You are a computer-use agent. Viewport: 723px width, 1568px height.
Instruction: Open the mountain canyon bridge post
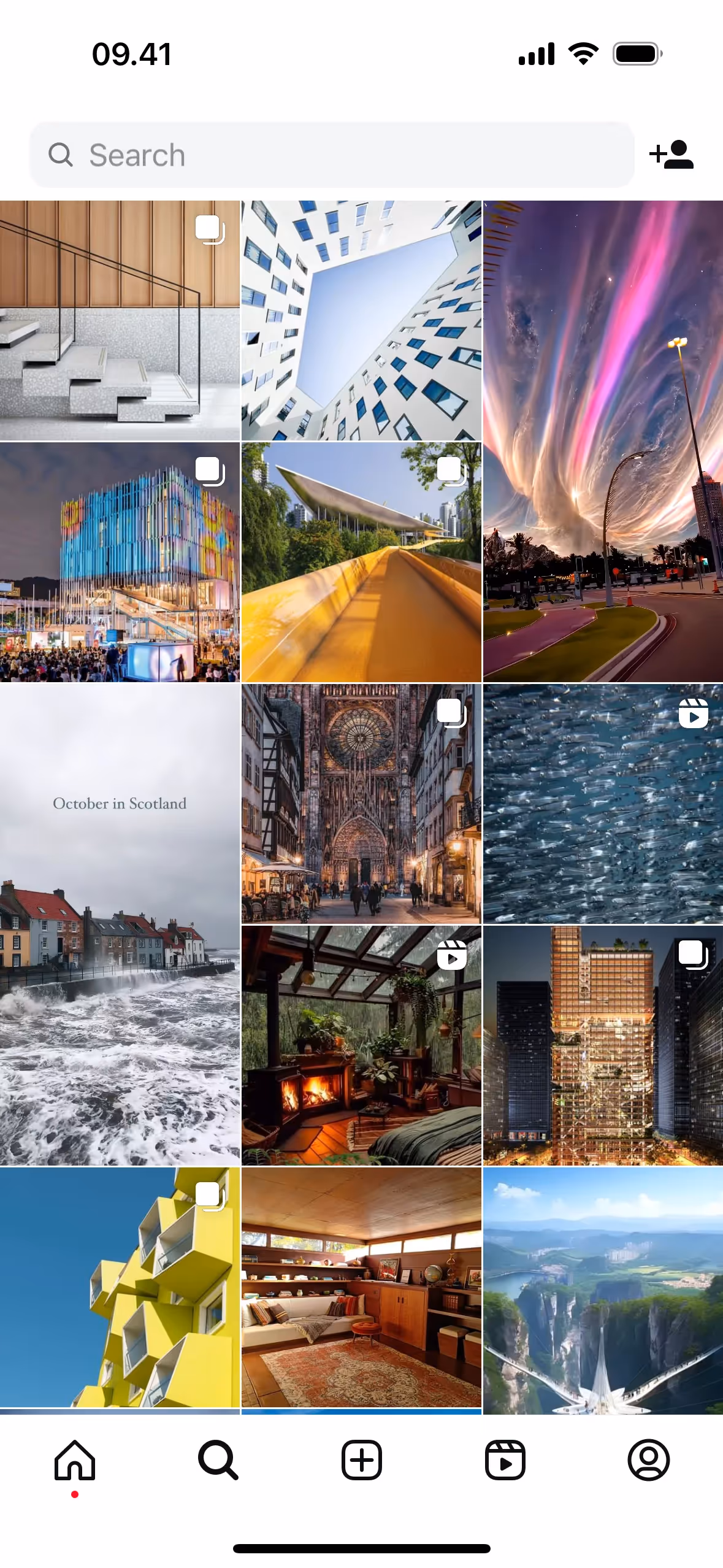pos(603,1287)
